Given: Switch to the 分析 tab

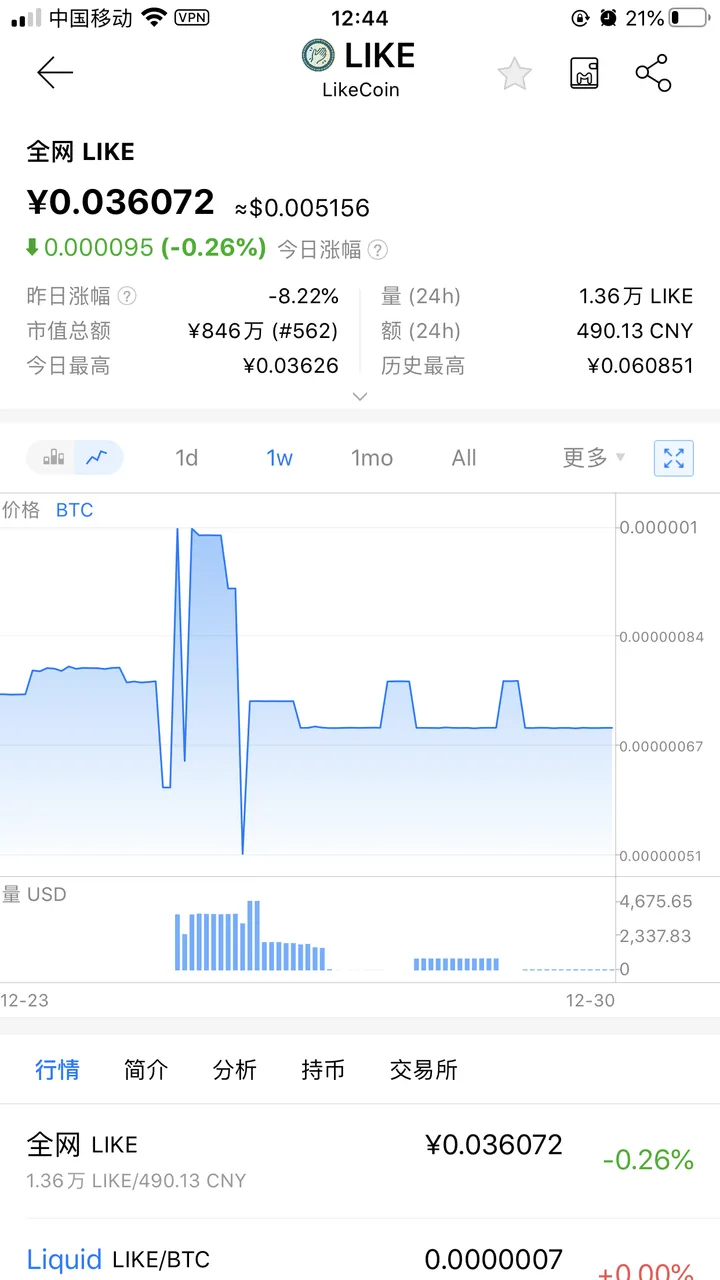Looking at the screenshot, I should 235,1069.
